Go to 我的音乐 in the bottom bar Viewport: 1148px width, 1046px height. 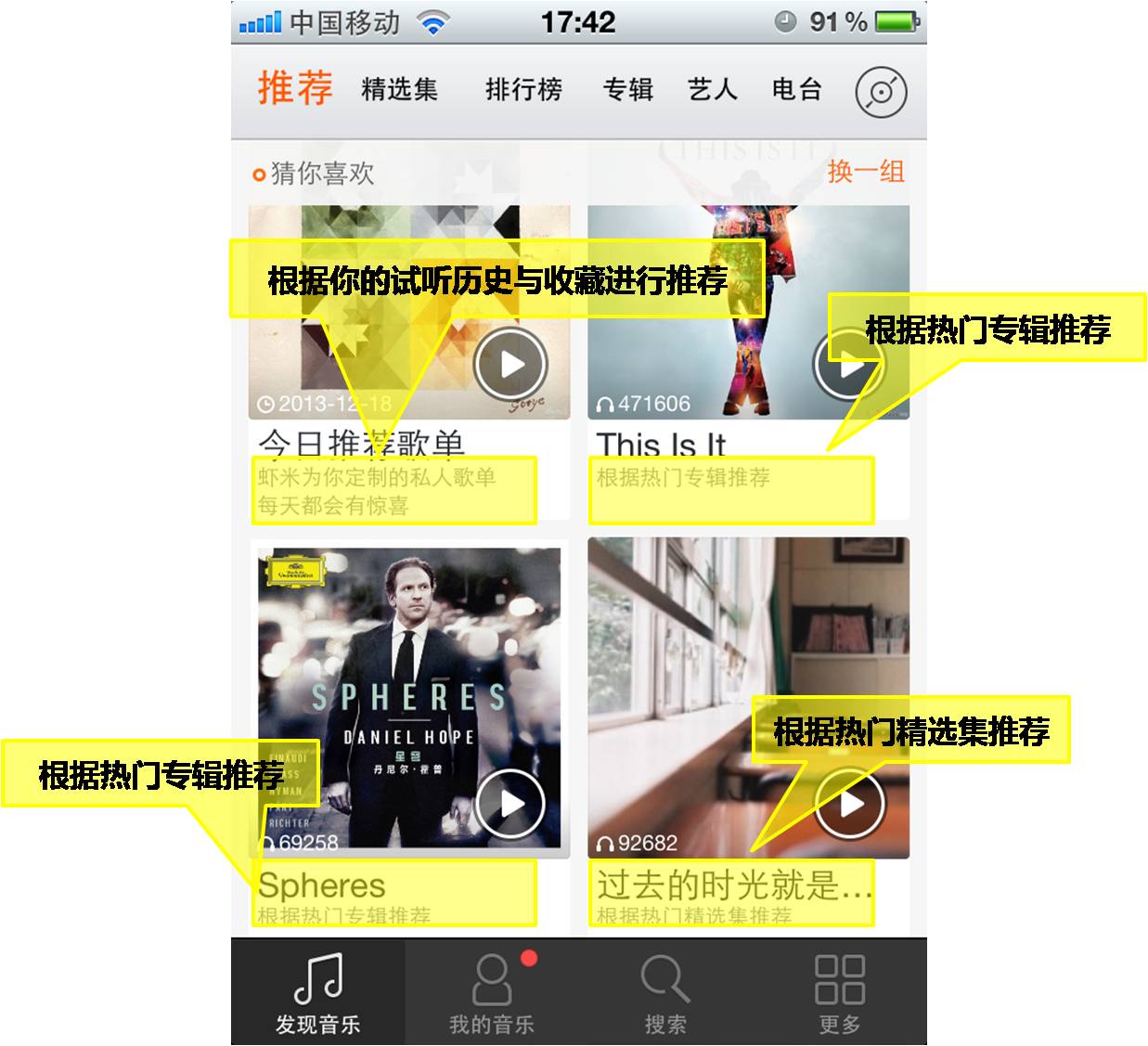[492, 994]
